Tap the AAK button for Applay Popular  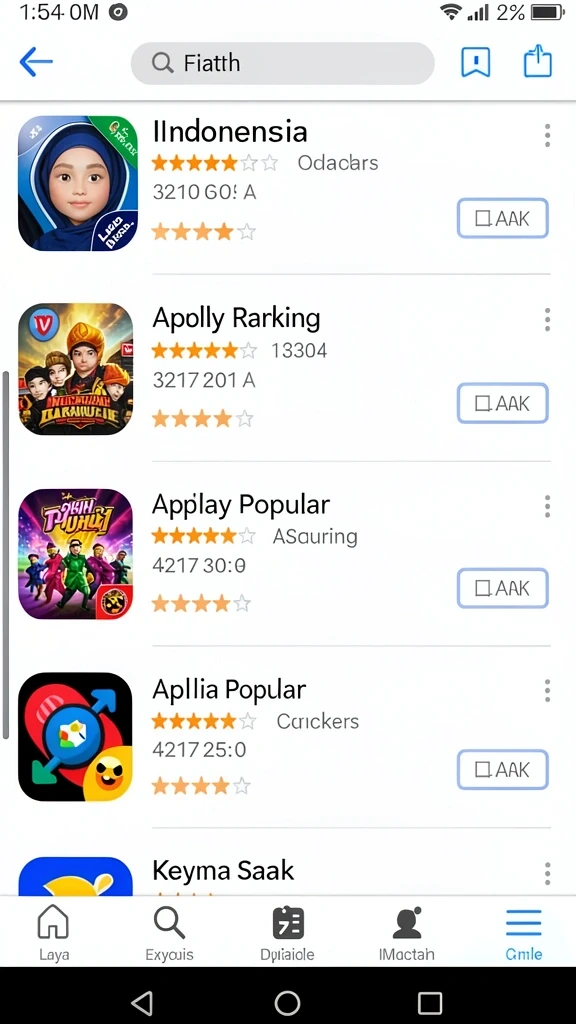click(502, 588)
